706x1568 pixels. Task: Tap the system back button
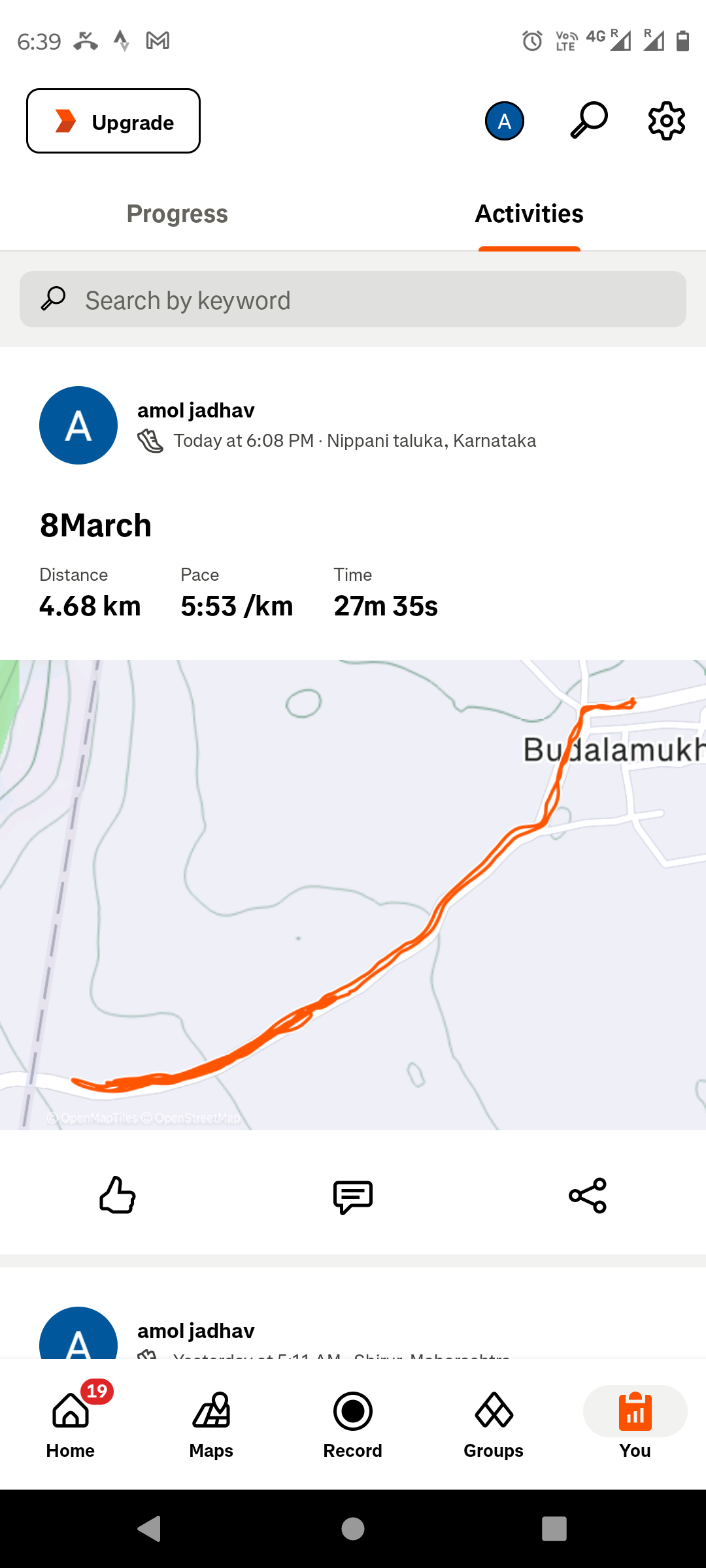pyautogui.click(x=150, y=1529)
